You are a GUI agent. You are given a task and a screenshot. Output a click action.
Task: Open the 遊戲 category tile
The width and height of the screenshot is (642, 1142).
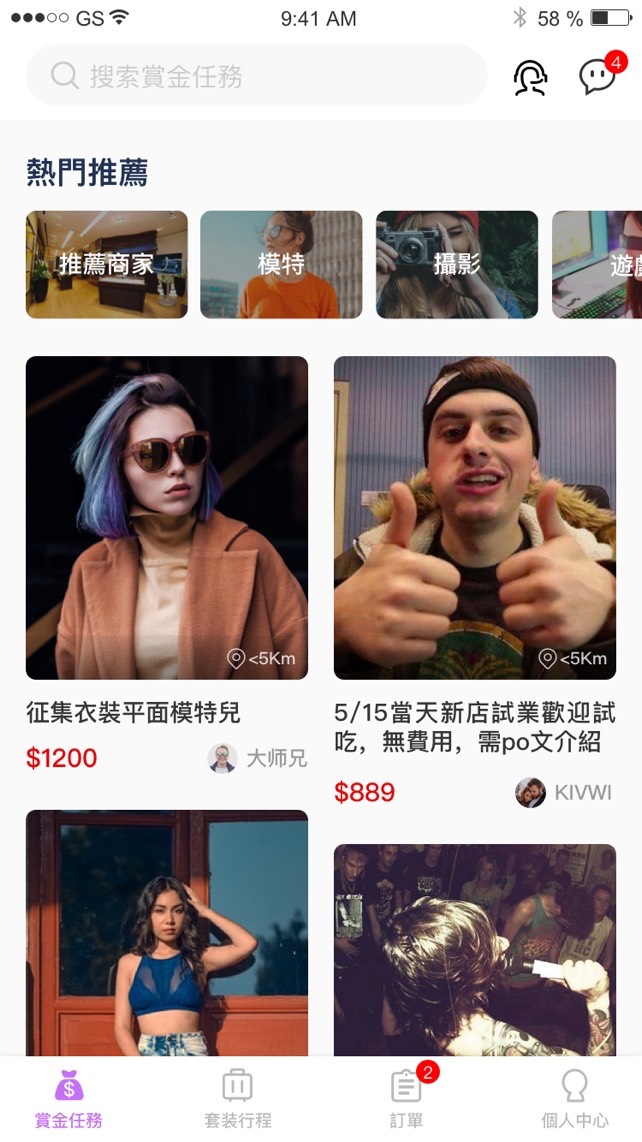600,264
